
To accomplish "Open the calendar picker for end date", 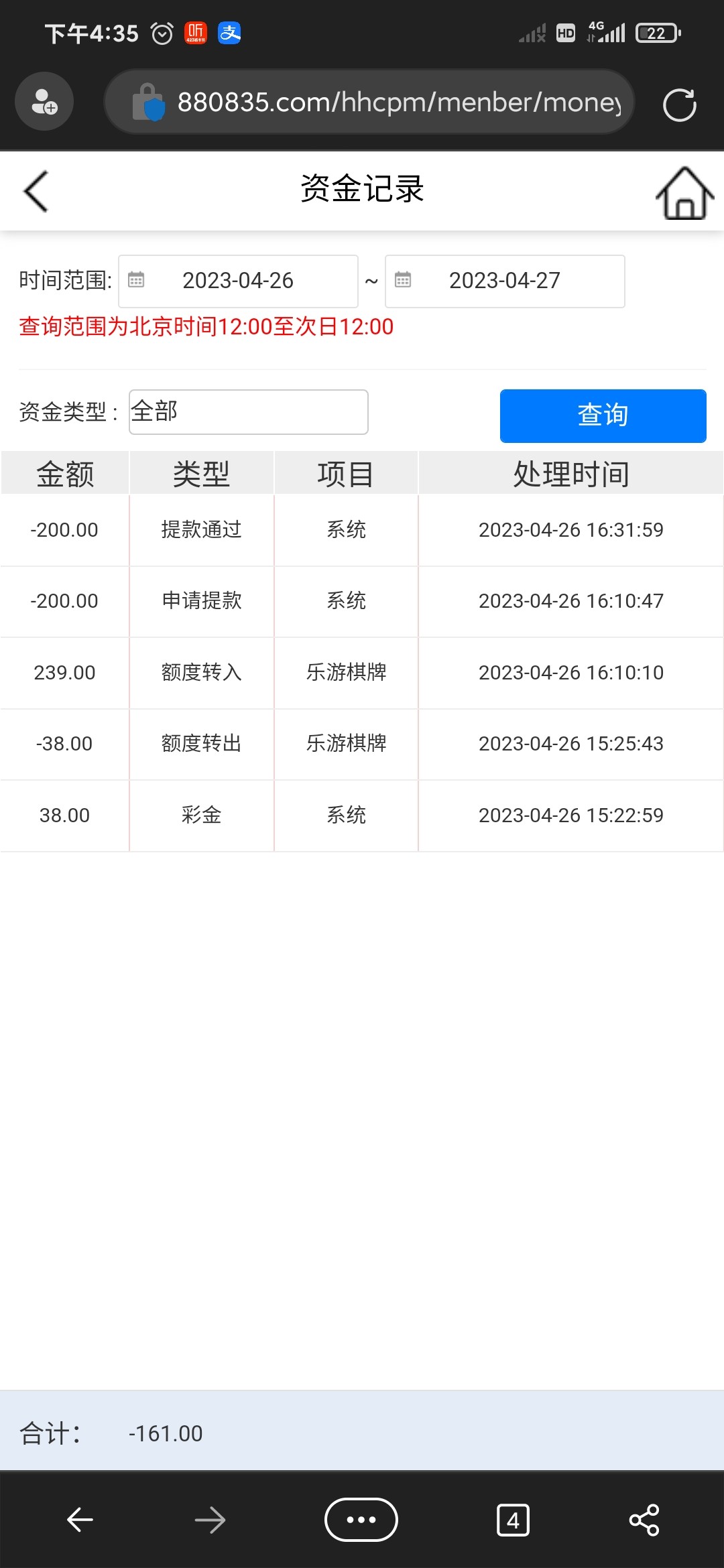I will click(404, 281).
